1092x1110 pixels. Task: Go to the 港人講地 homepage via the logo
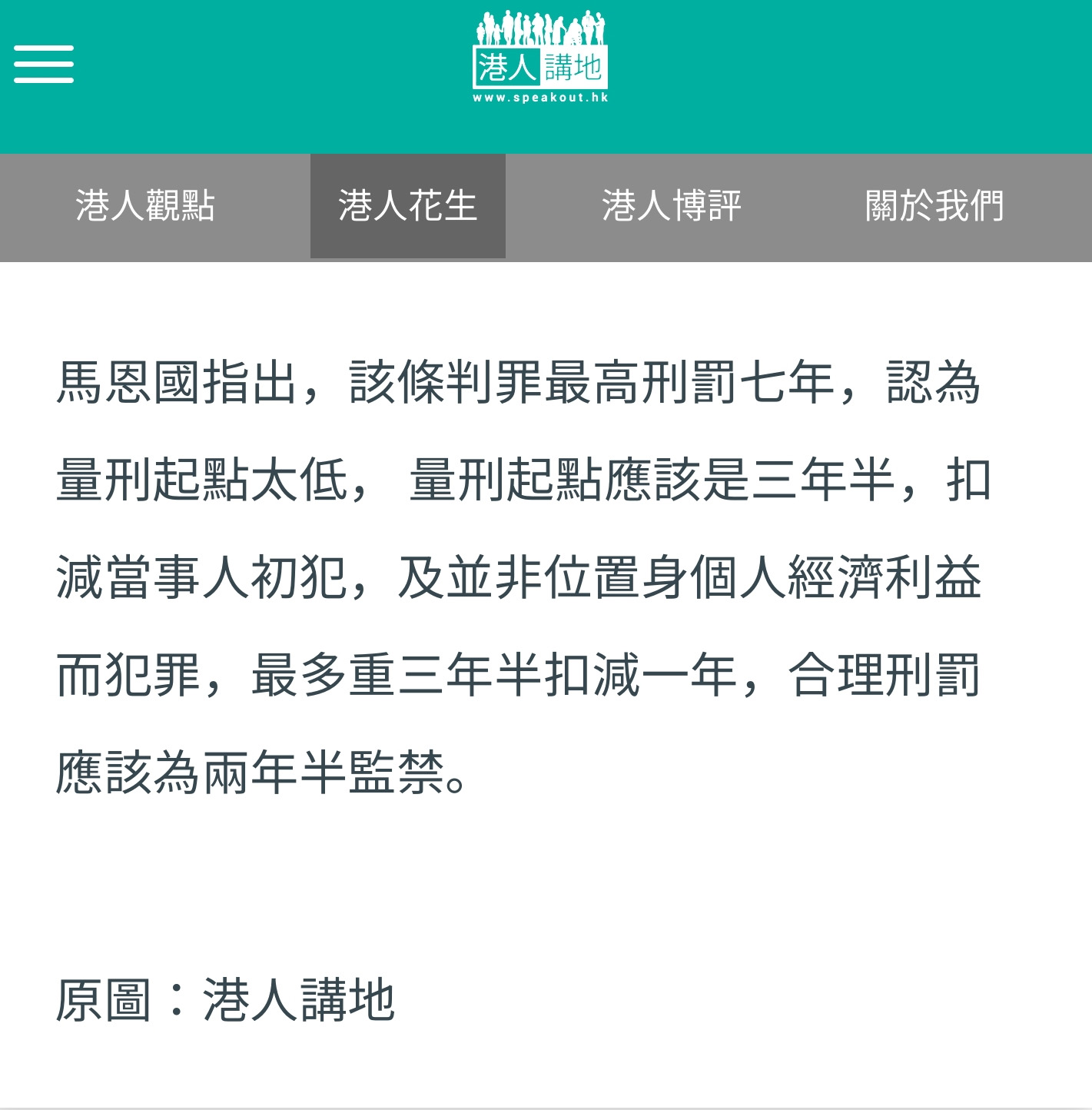point(540,58)
